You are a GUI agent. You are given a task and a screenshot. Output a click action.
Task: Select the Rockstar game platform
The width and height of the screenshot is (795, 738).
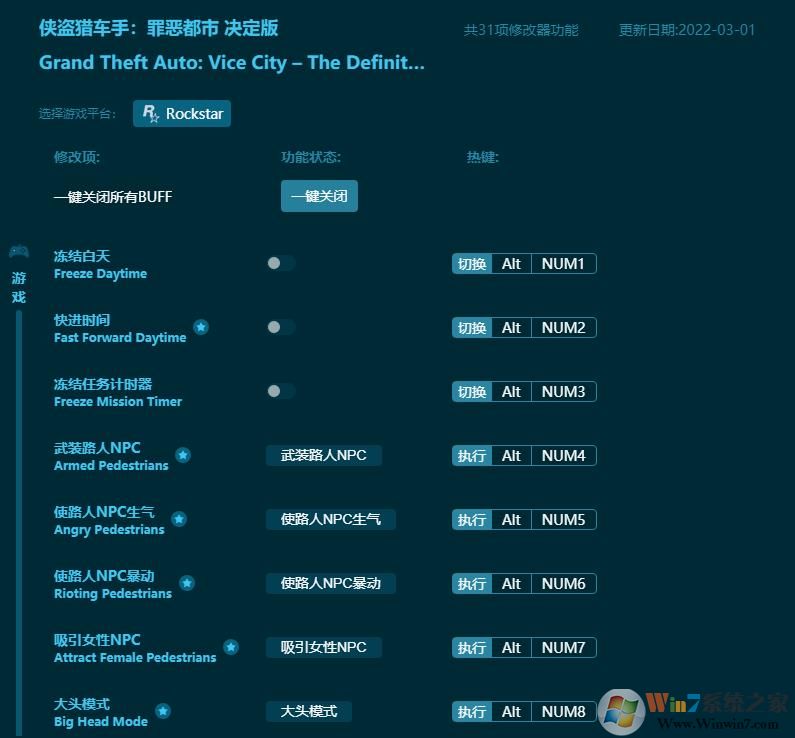click(182, 114)
